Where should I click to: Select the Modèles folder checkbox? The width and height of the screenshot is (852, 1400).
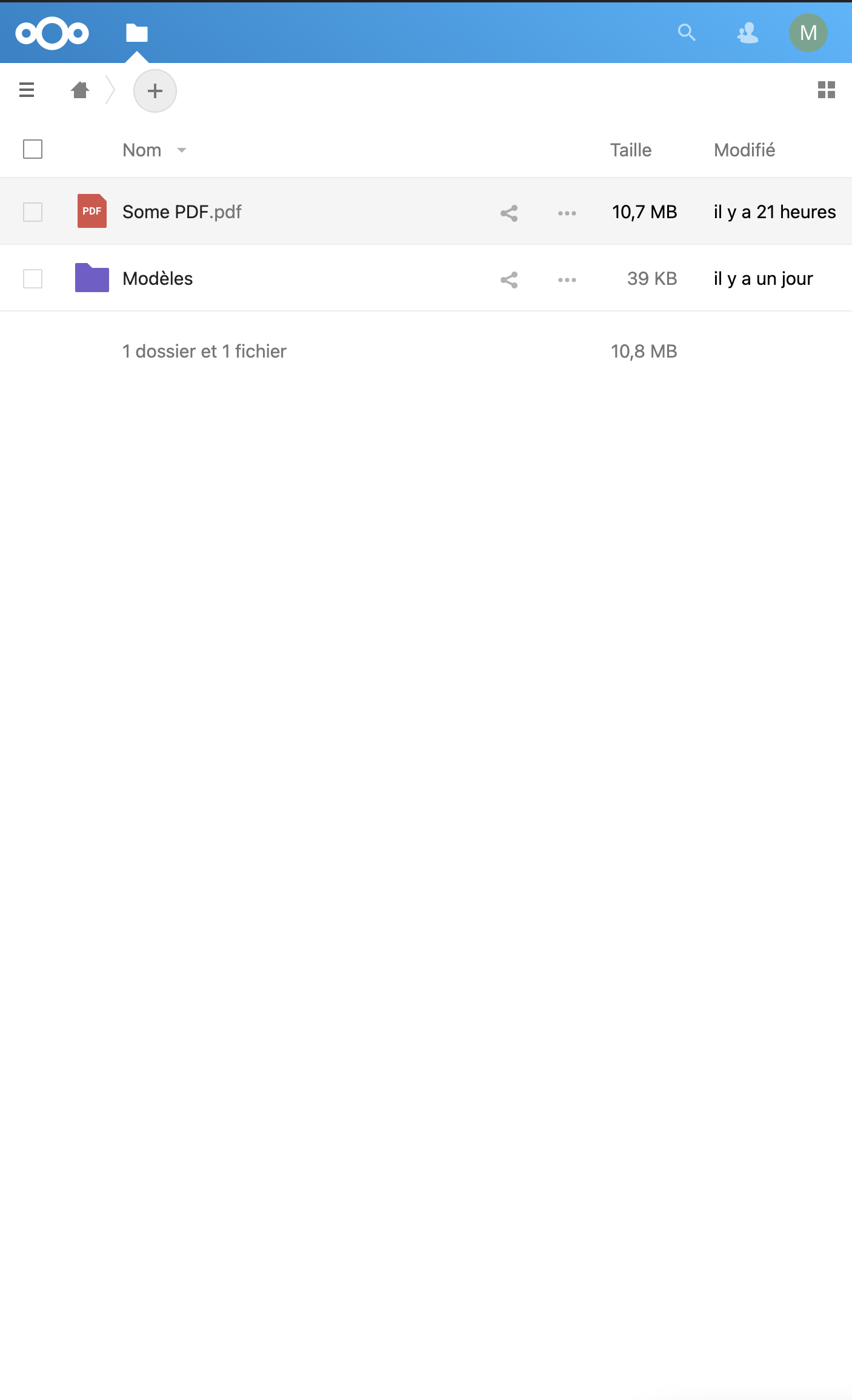(x=33, y=279)
